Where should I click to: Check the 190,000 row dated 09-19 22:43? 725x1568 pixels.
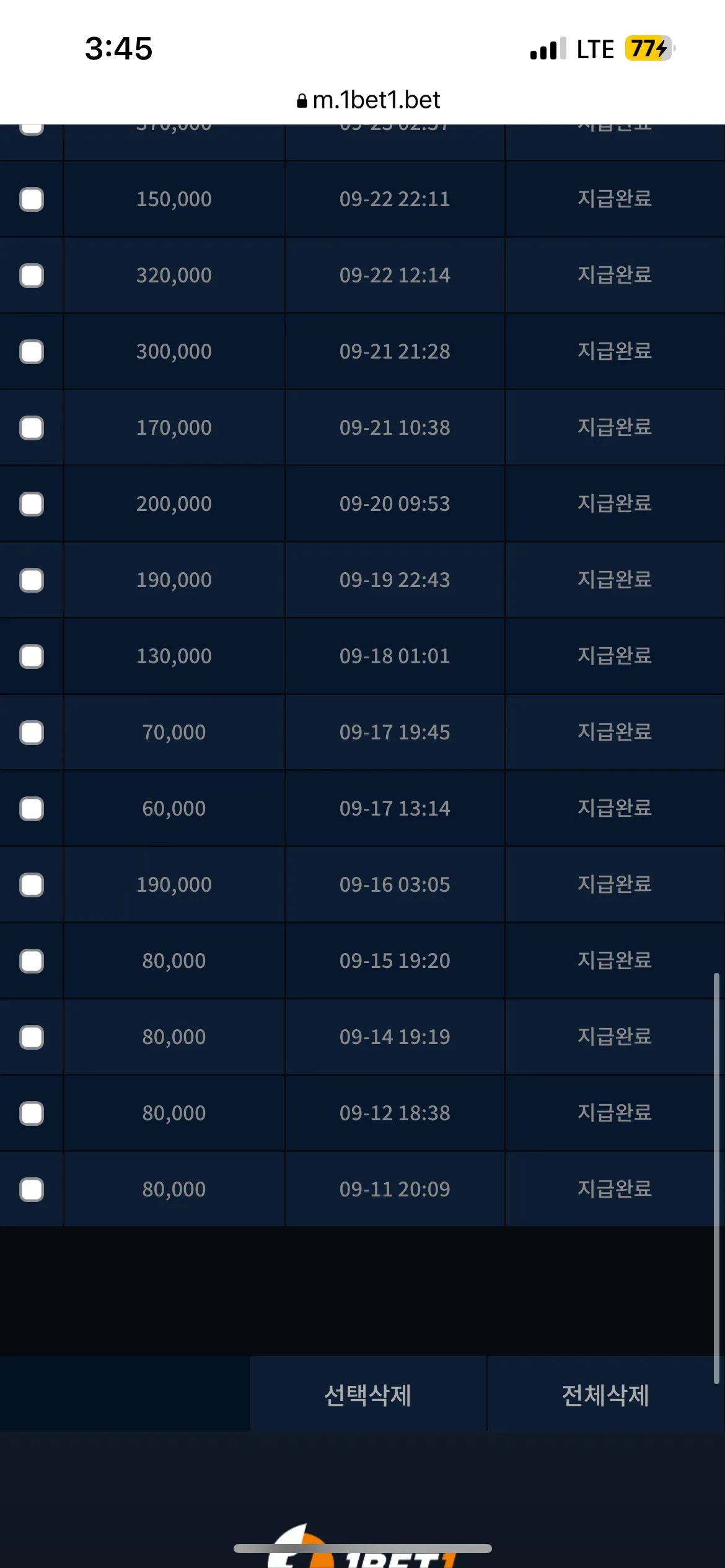[x=32, y=580]
